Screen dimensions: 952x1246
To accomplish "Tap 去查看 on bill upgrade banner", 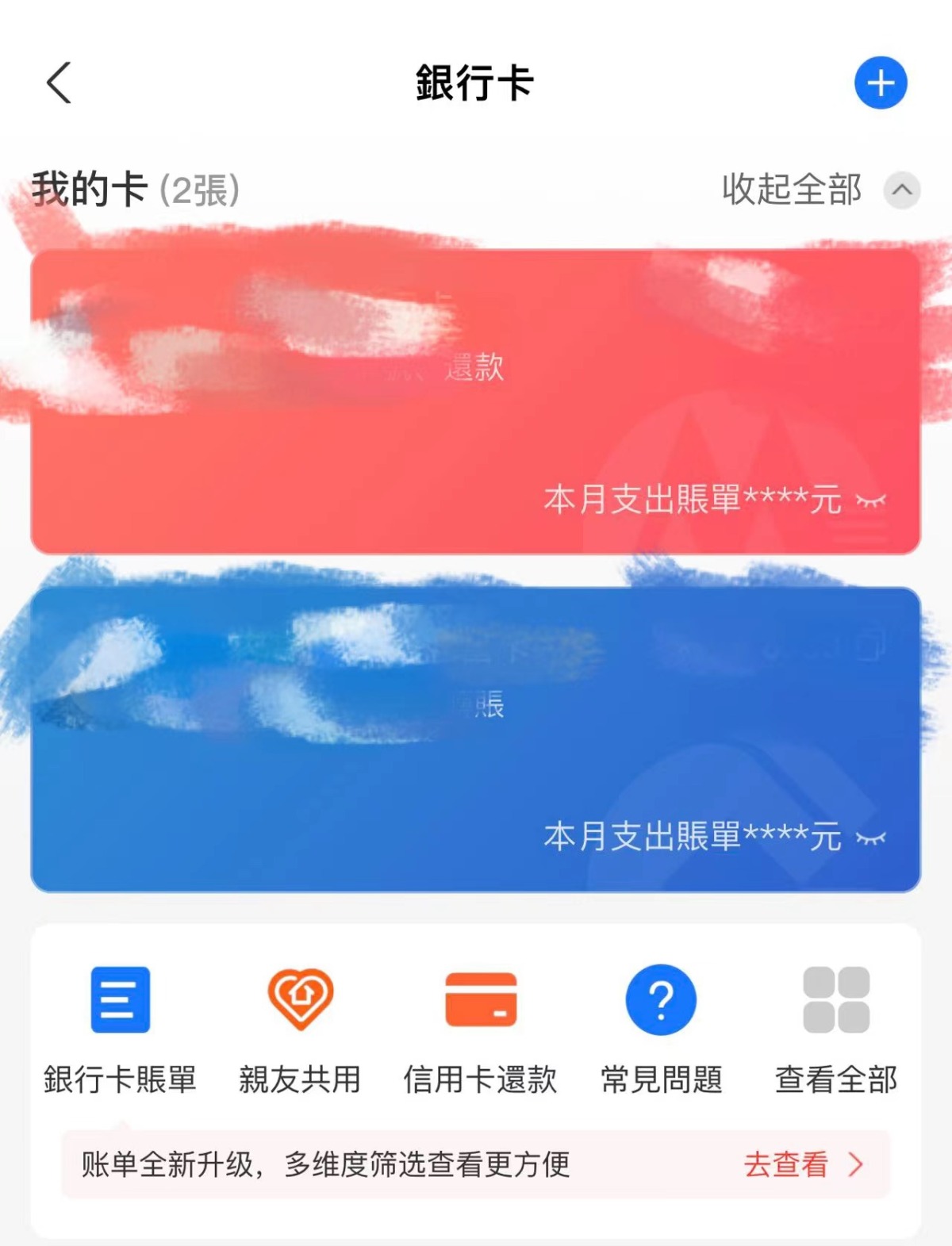I will (x=801, y=1164).
